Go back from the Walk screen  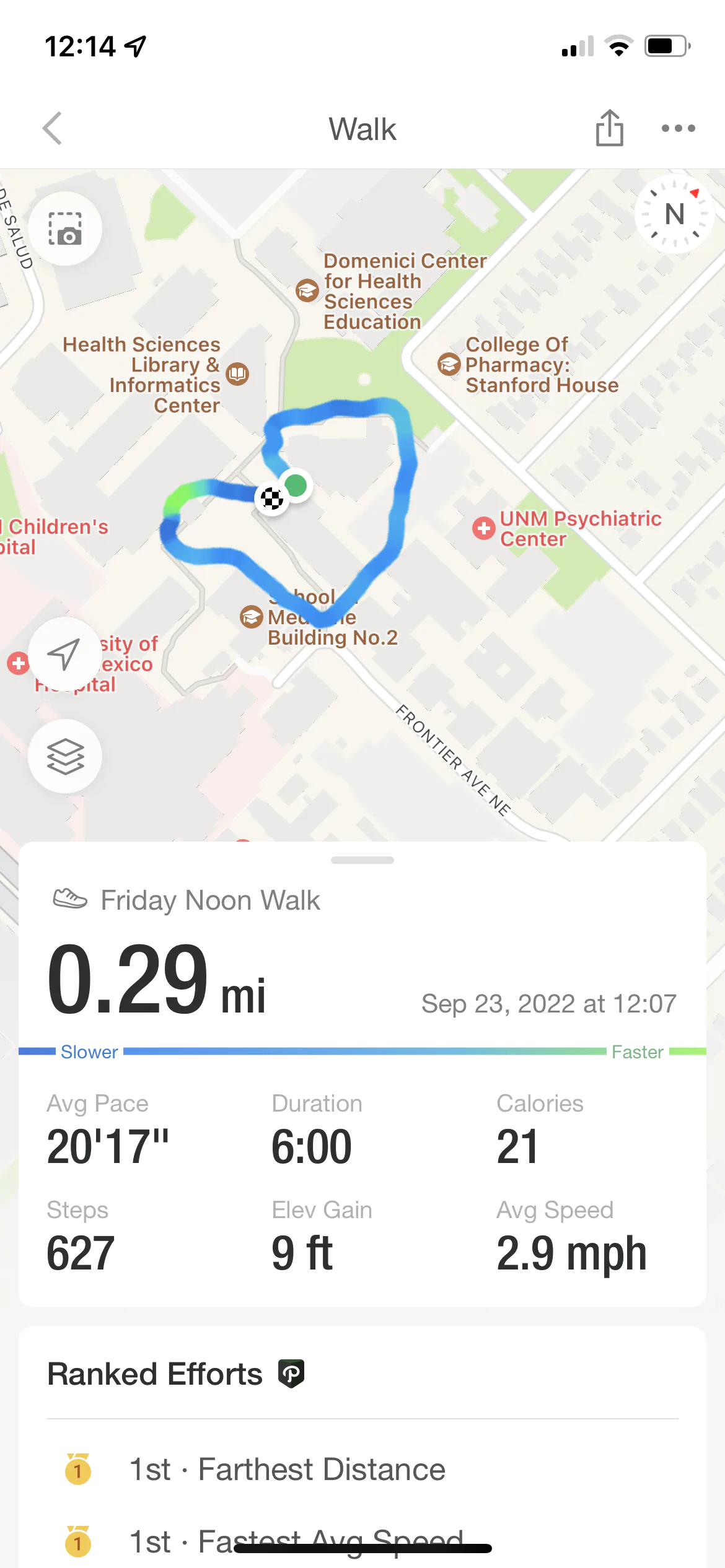click(x=53, y=128)
